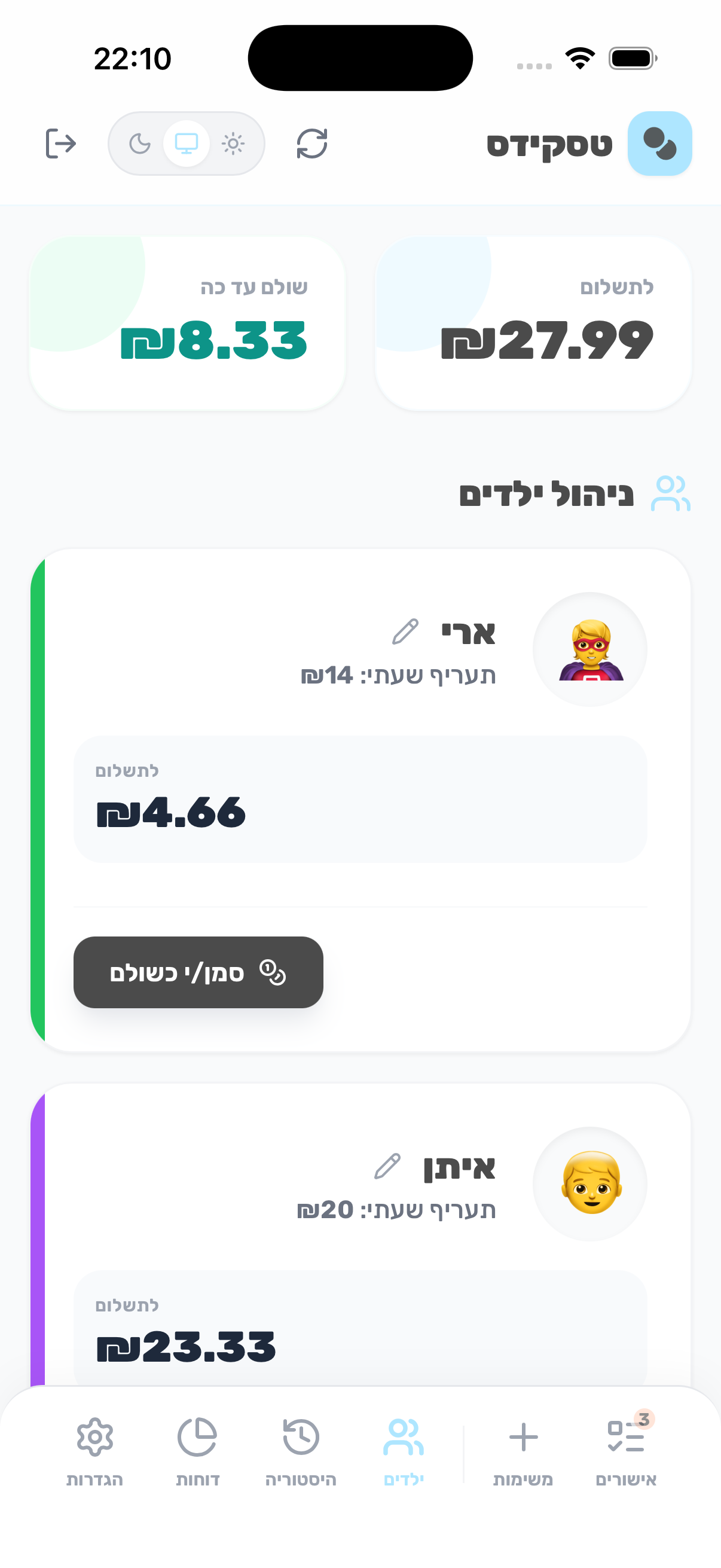Switch to dark theme (moon icon)
Viewport: 721px width, 1568px height.
[x=140, y=144]
